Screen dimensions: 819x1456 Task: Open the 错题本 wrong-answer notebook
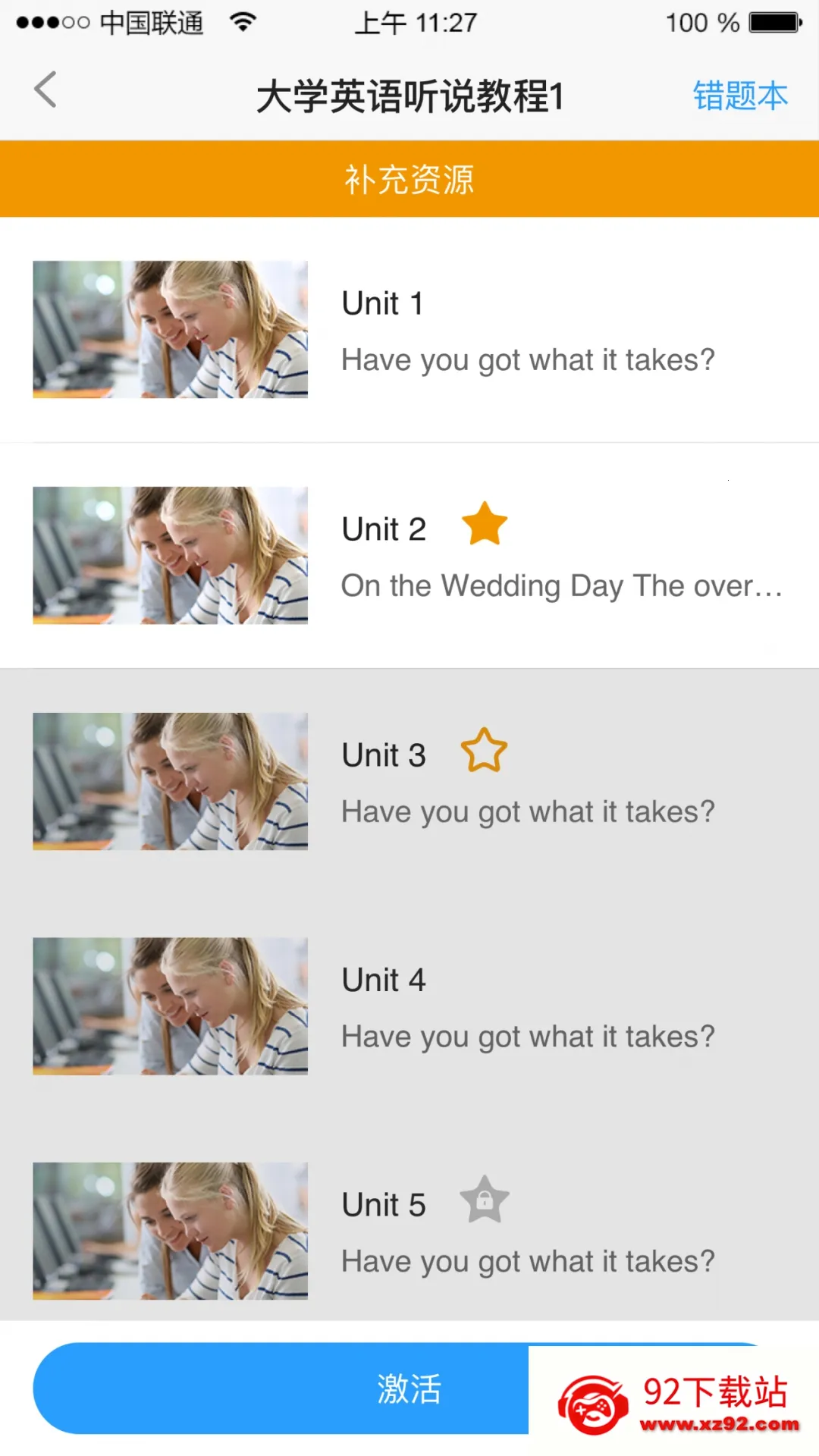click(740, 96)
